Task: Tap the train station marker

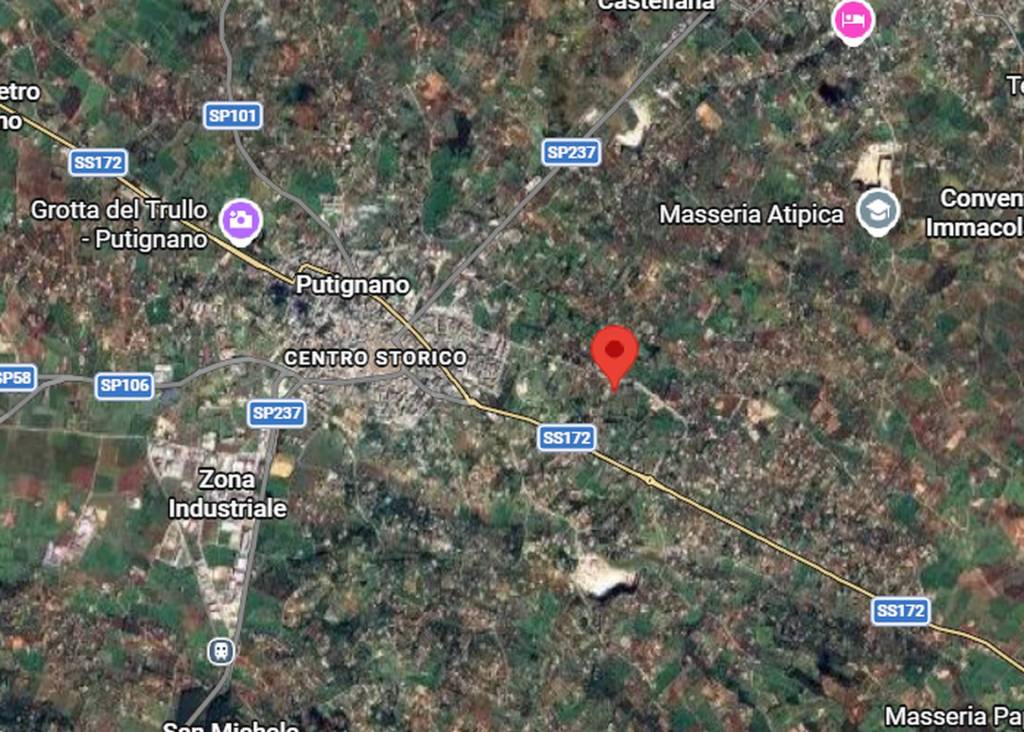Action: pos(222,652)
